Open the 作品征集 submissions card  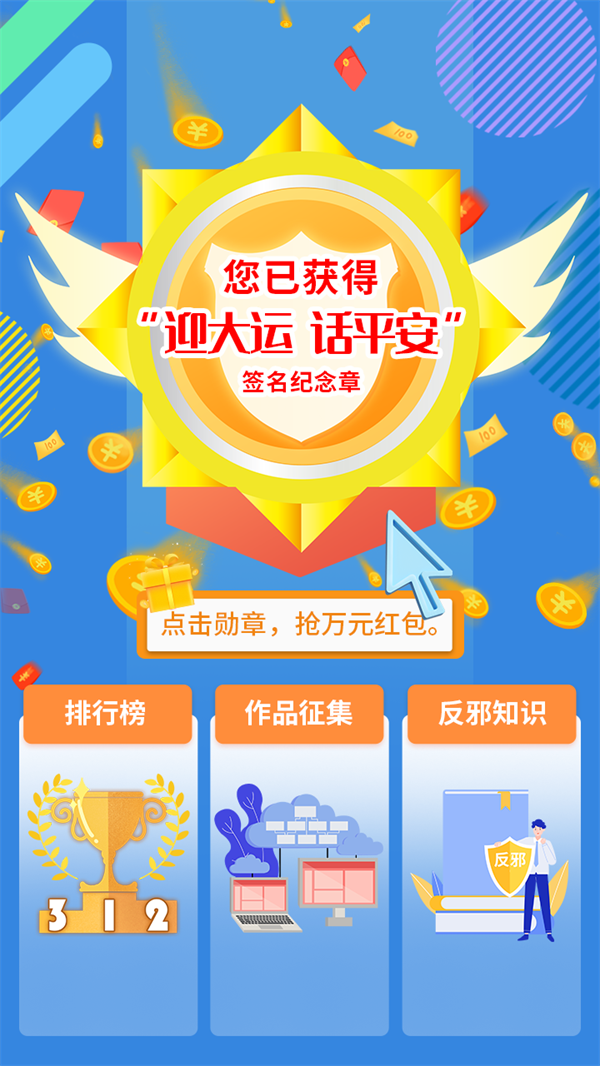click(299, 860)
